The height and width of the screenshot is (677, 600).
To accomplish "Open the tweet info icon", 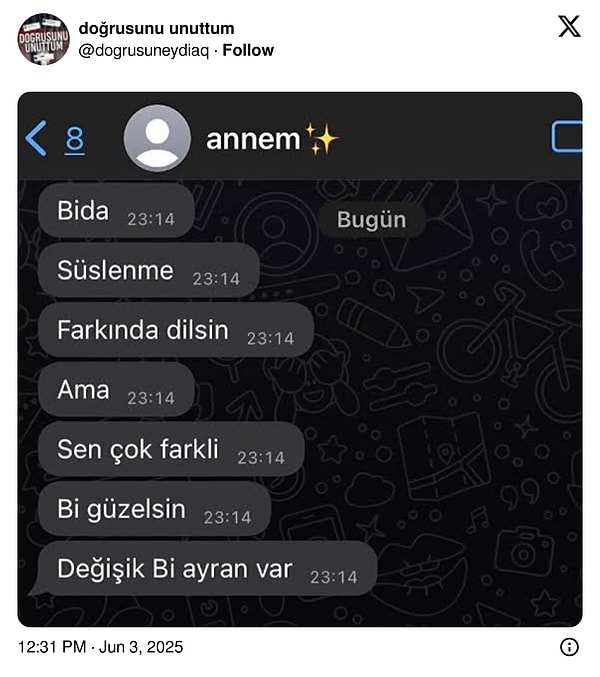I will click(x=569, y=647).
